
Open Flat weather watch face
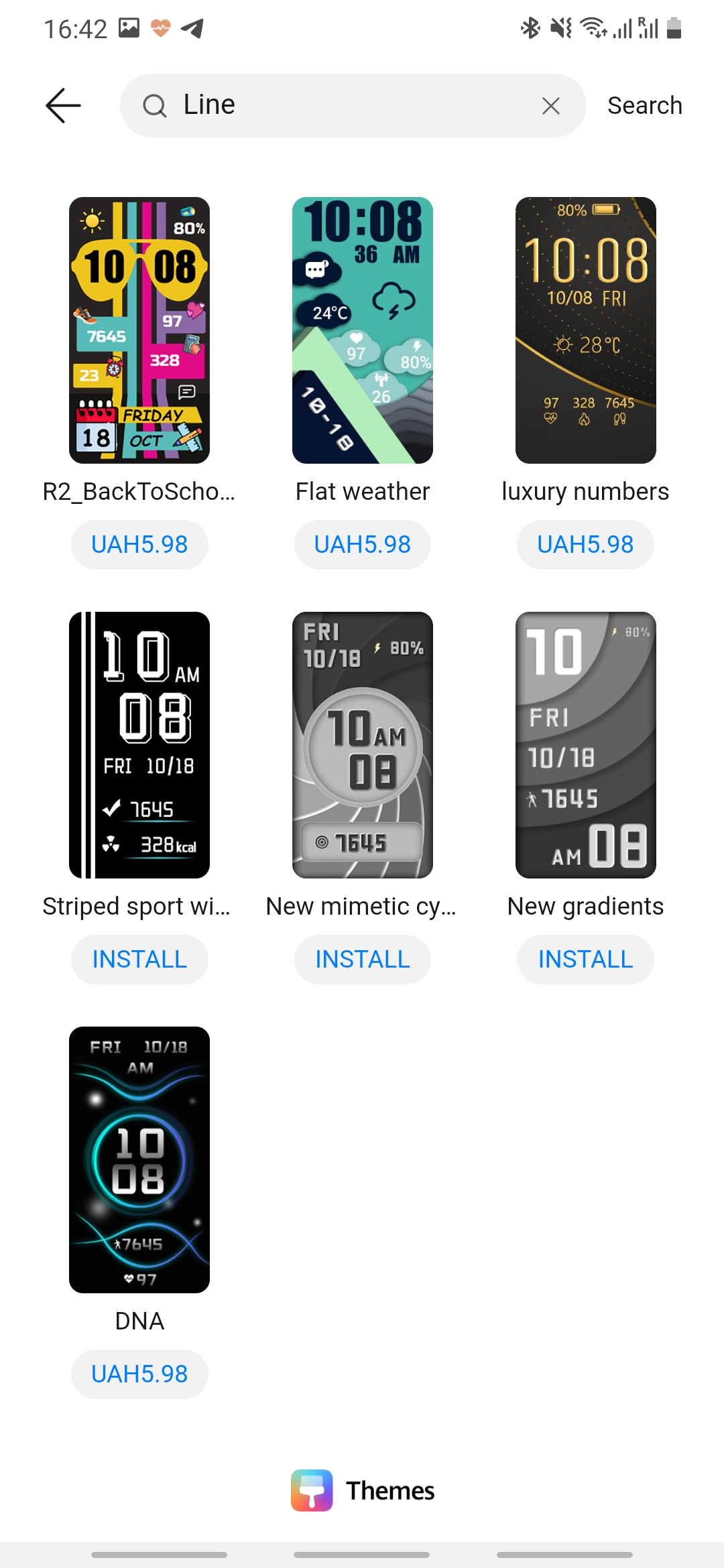[x=363, y=330]
